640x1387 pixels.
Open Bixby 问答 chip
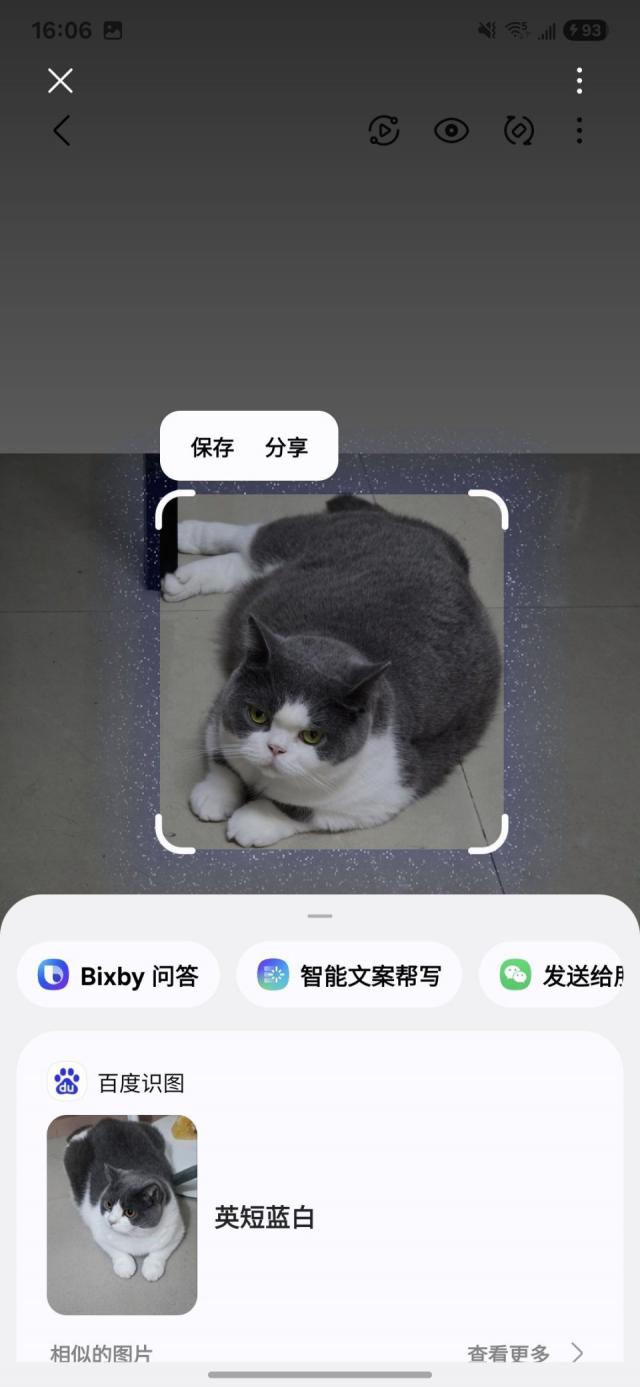(118, 975)
